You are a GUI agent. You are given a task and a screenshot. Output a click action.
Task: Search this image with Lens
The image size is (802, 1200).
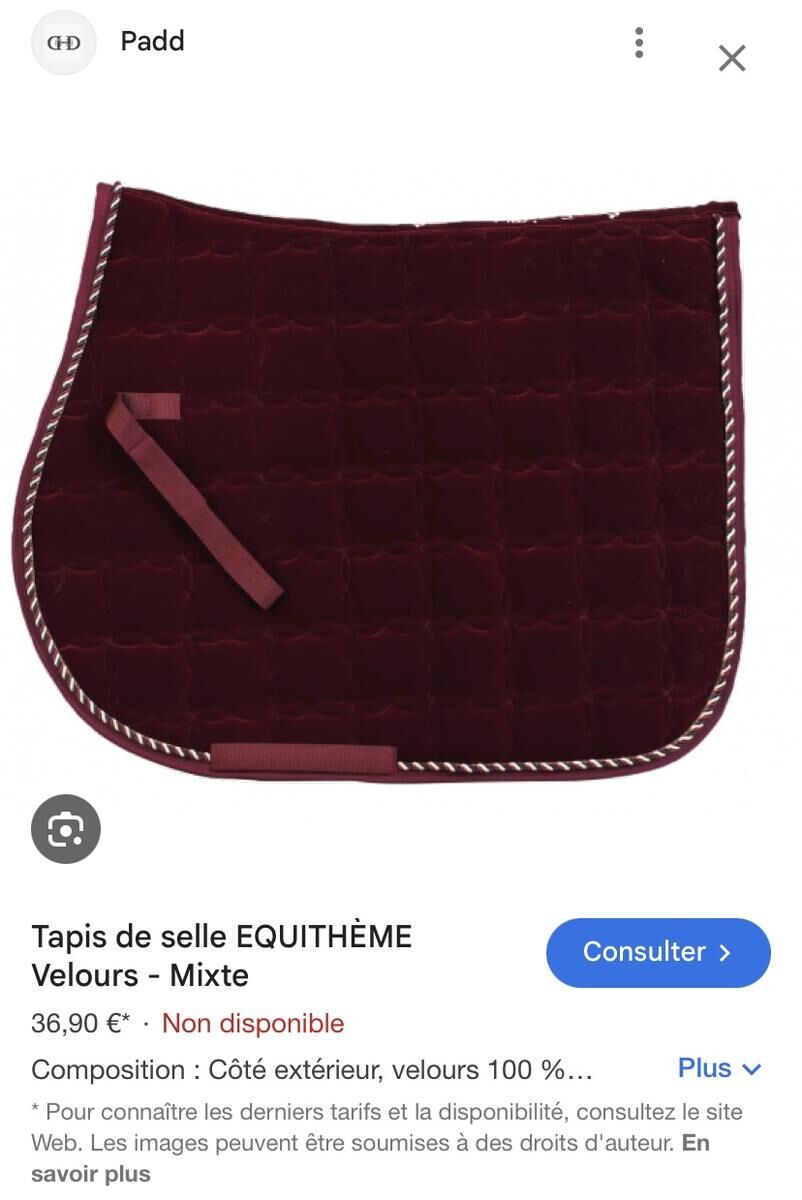click(x=66, y=829)
